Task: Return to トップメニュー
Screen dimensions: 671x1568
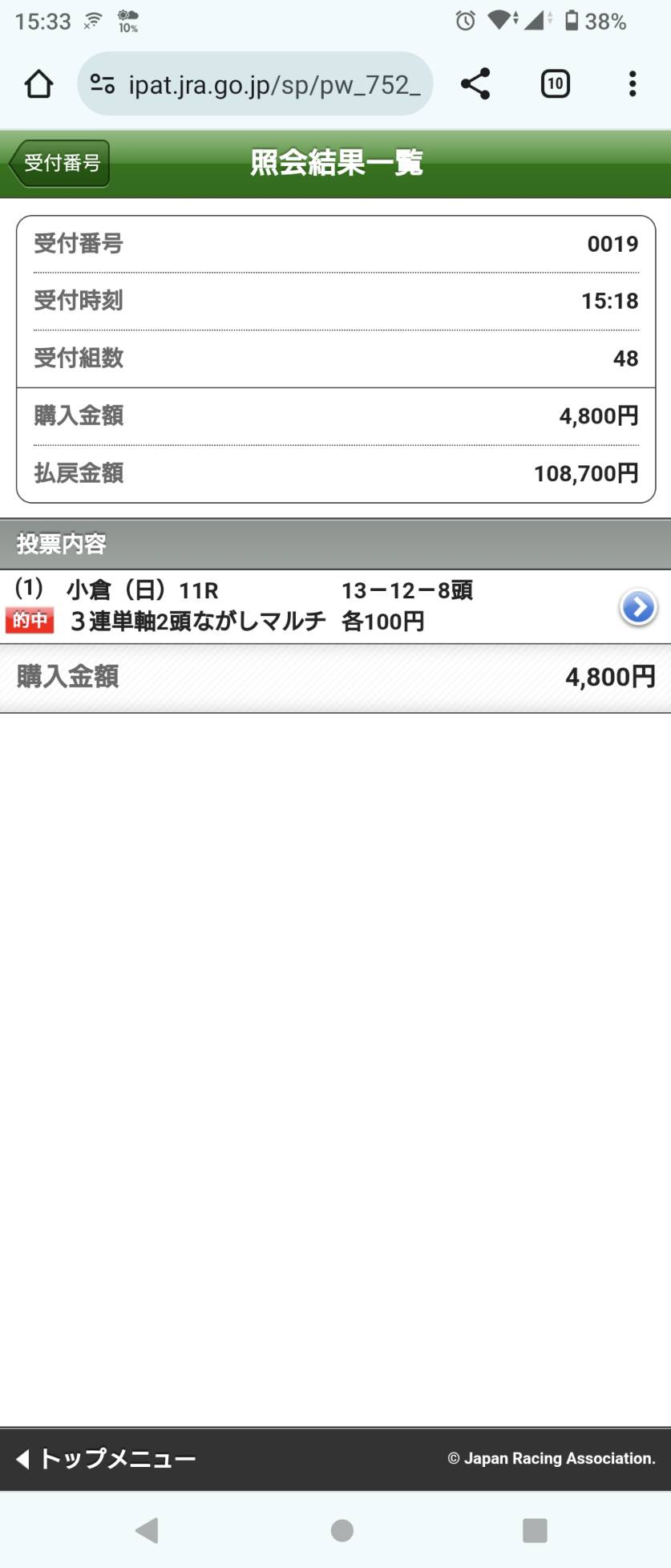Action: click(x=106, y=1458)
